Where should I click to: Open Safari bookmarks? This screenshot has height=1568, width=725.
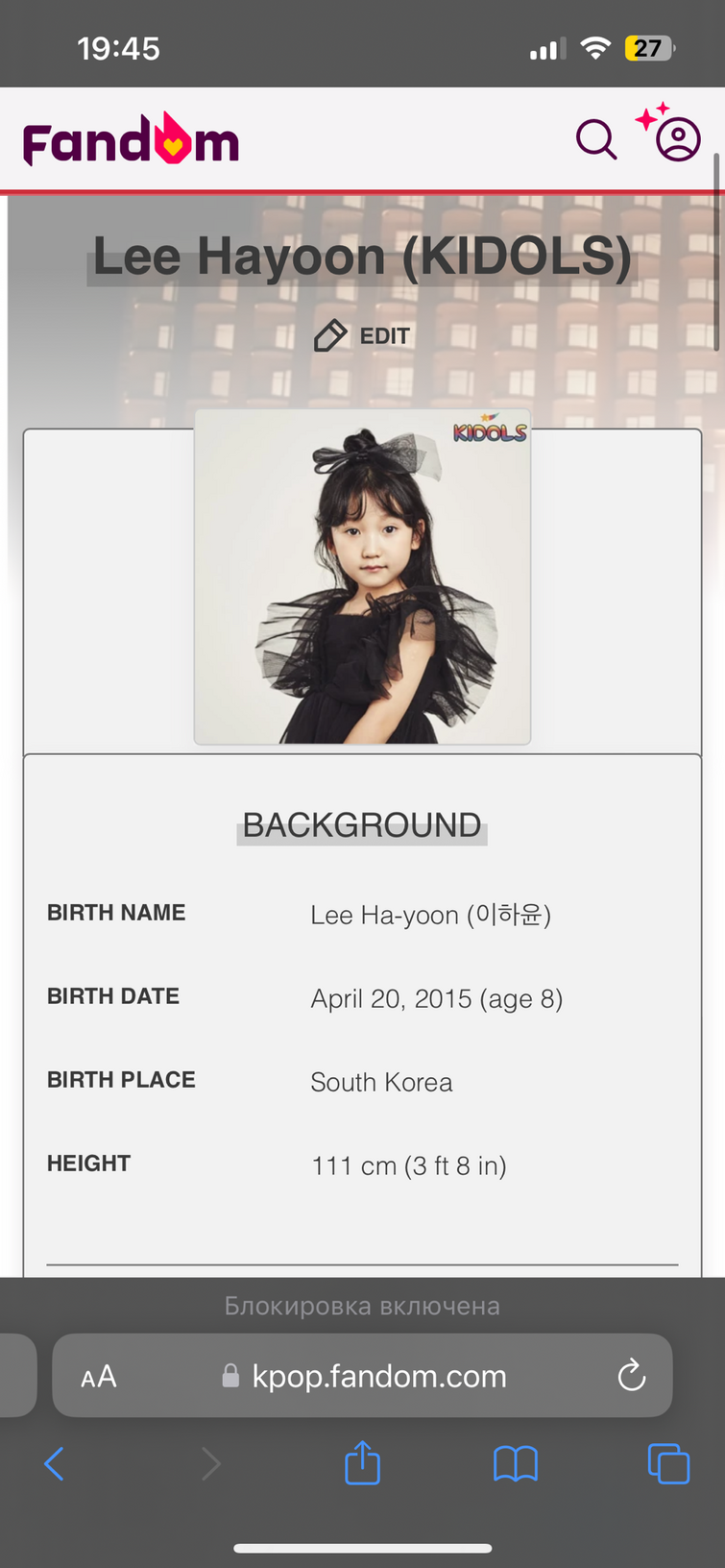coord(516,1464)
